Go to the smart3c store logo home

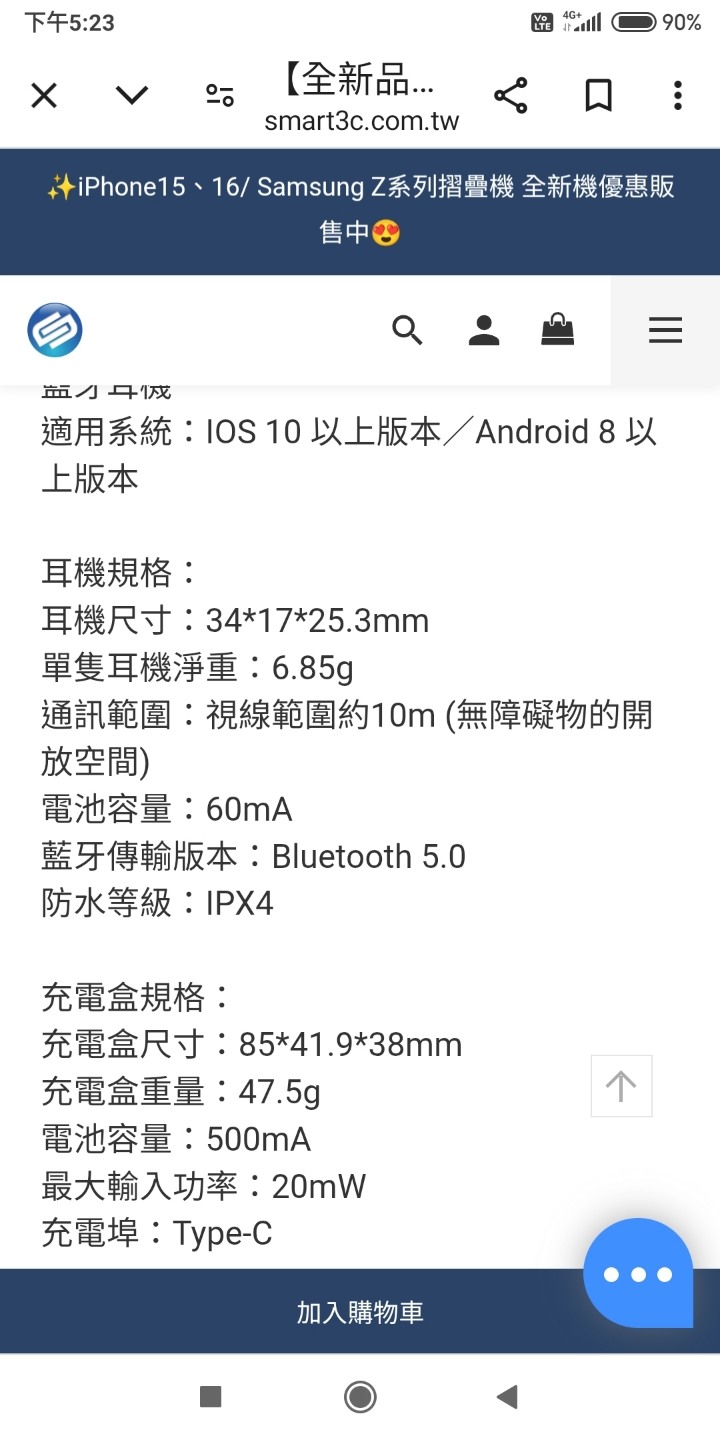click(x=55, y=330)
